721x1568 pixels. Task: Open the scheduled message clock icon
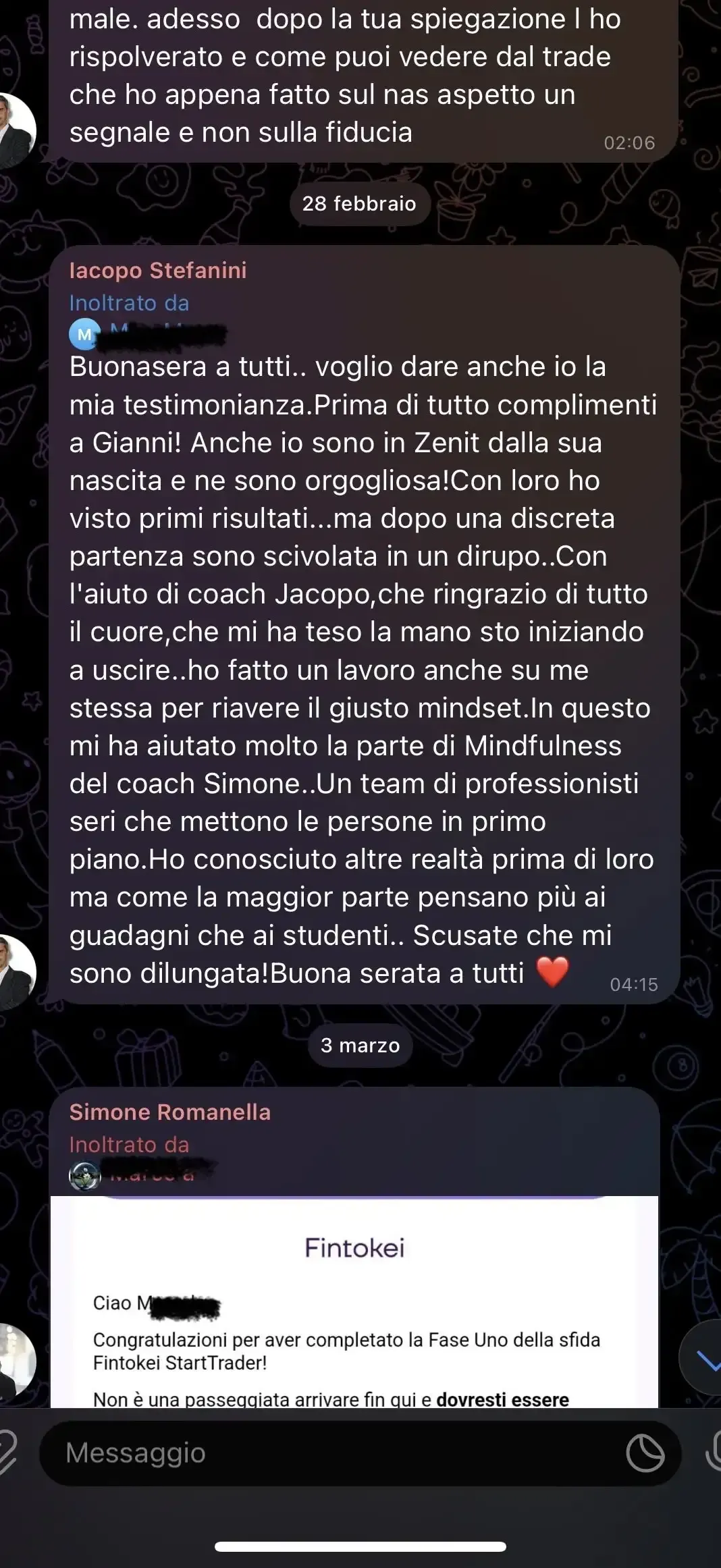pyautogui.click(x=645, y=1453)
